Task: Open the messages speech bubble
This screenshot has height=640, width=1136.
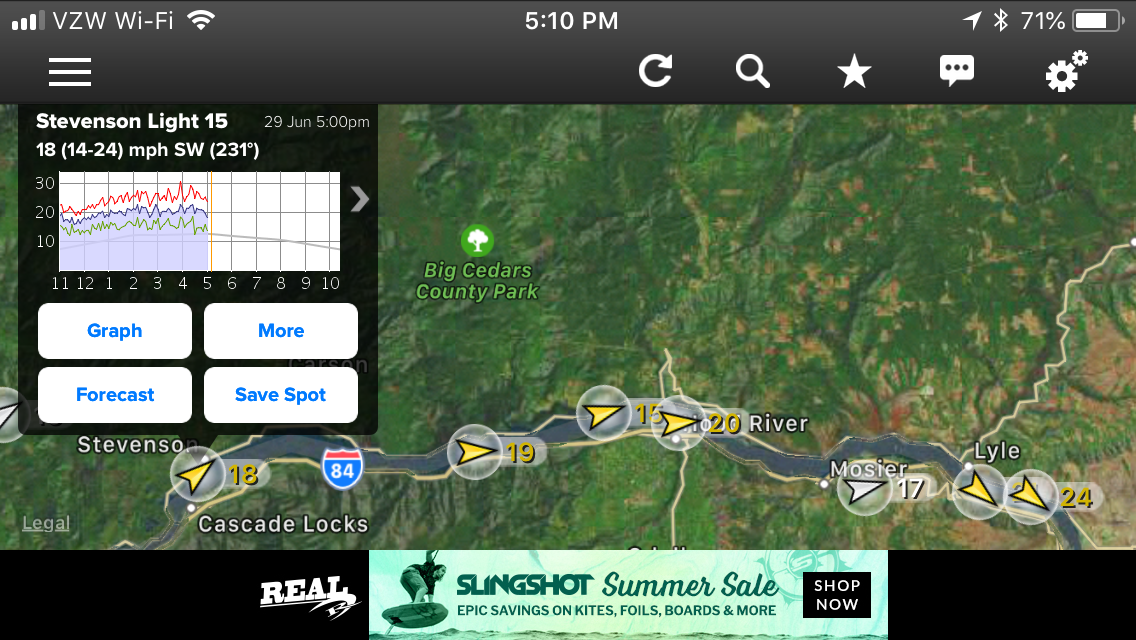Action: 957,71
